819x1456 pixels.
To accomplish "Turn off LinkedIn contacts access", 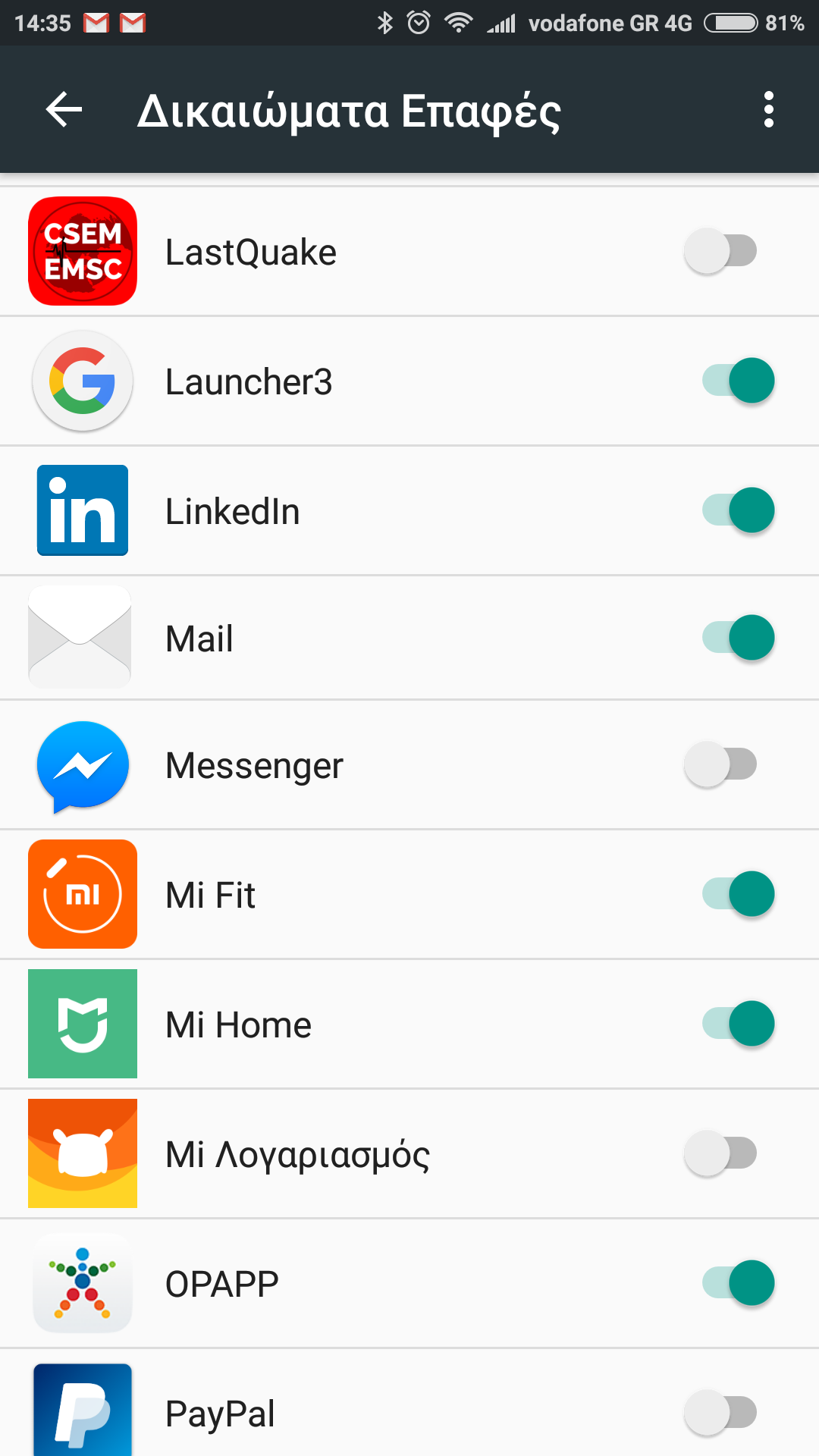I will 738,510.
